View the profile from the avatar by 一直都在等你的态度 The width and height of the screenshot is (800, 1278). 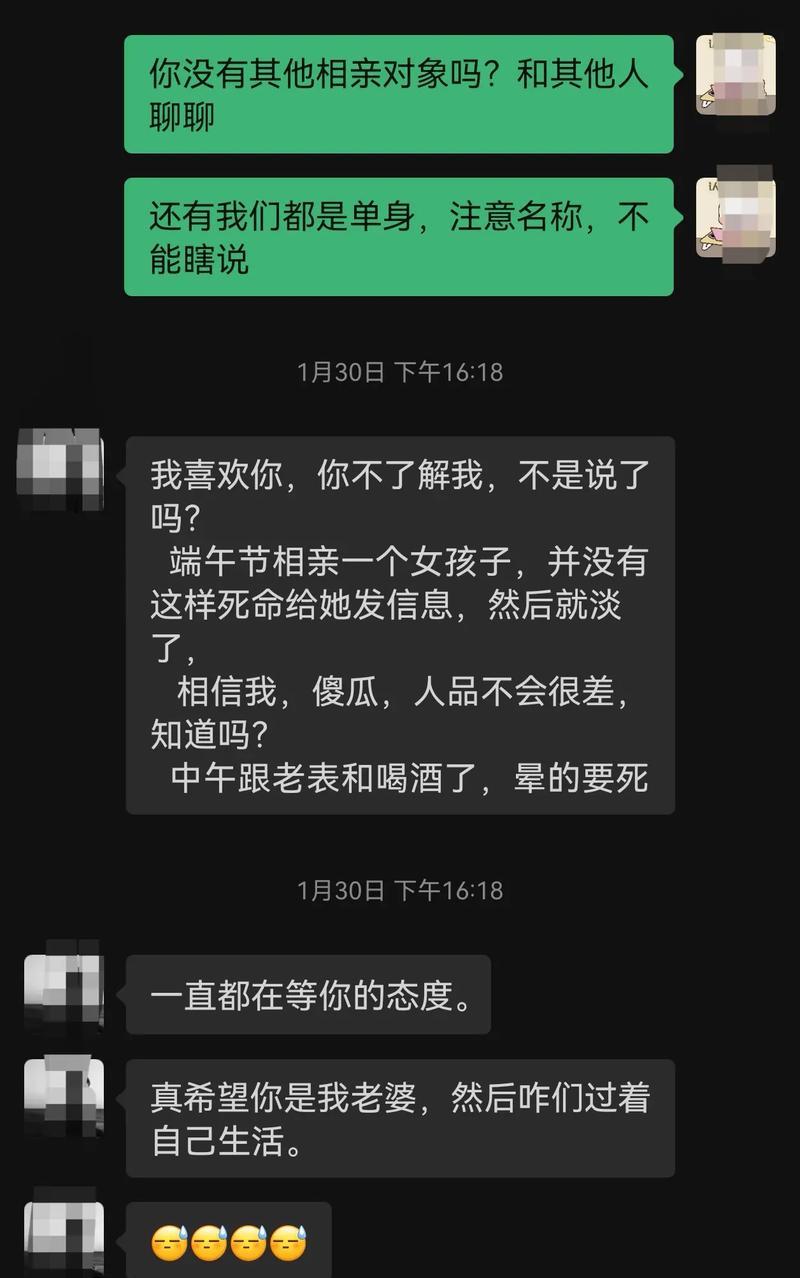(x=63, y=993)
